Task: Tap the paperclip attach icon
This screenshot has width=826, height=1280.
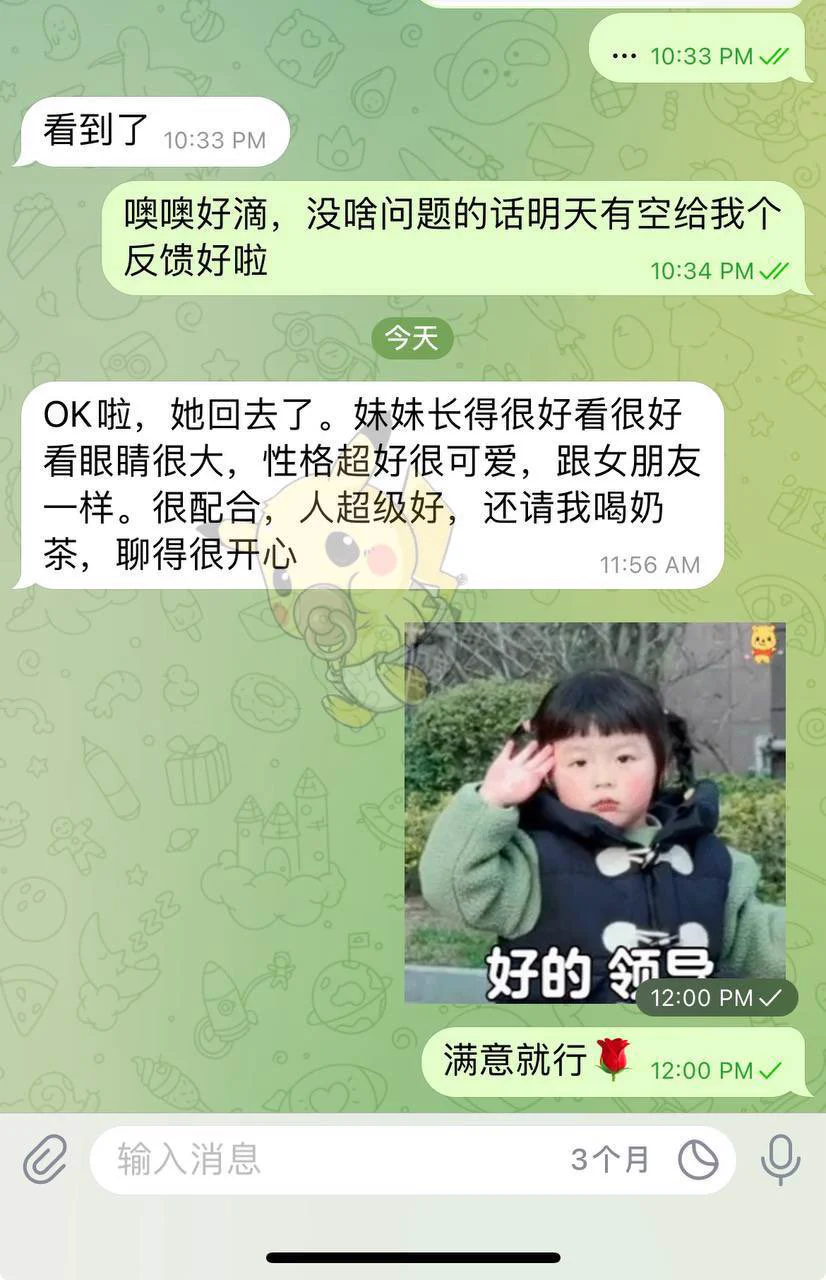Action: click(44, 1160)
